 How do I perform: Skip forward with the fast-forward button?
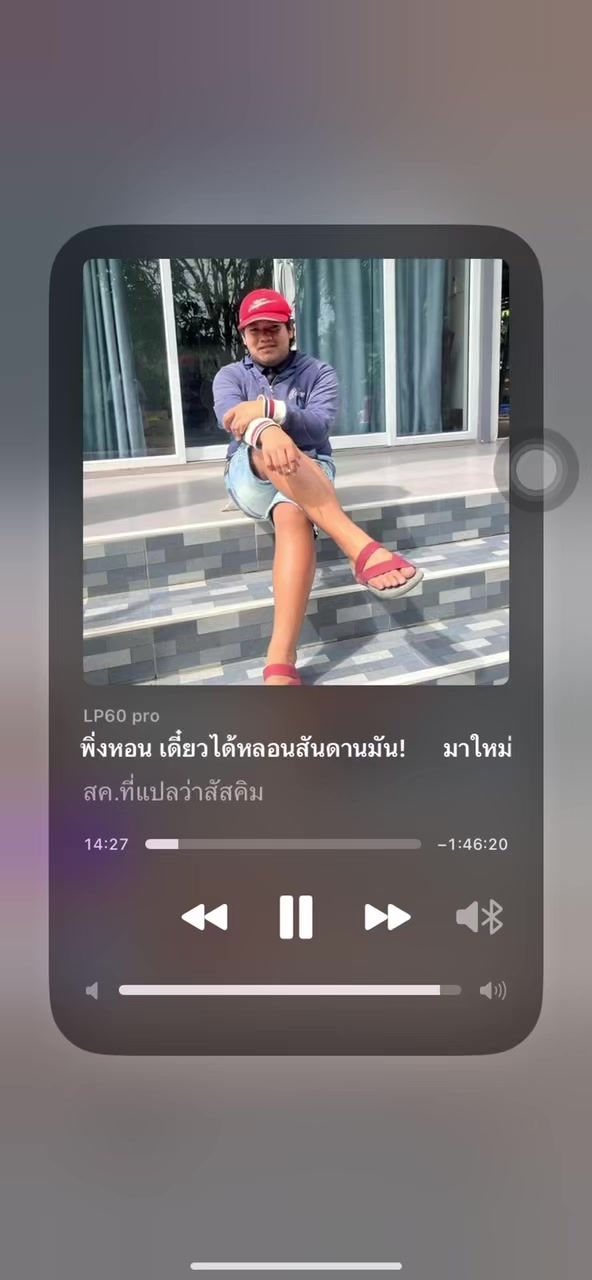click(x=388, y=917)
